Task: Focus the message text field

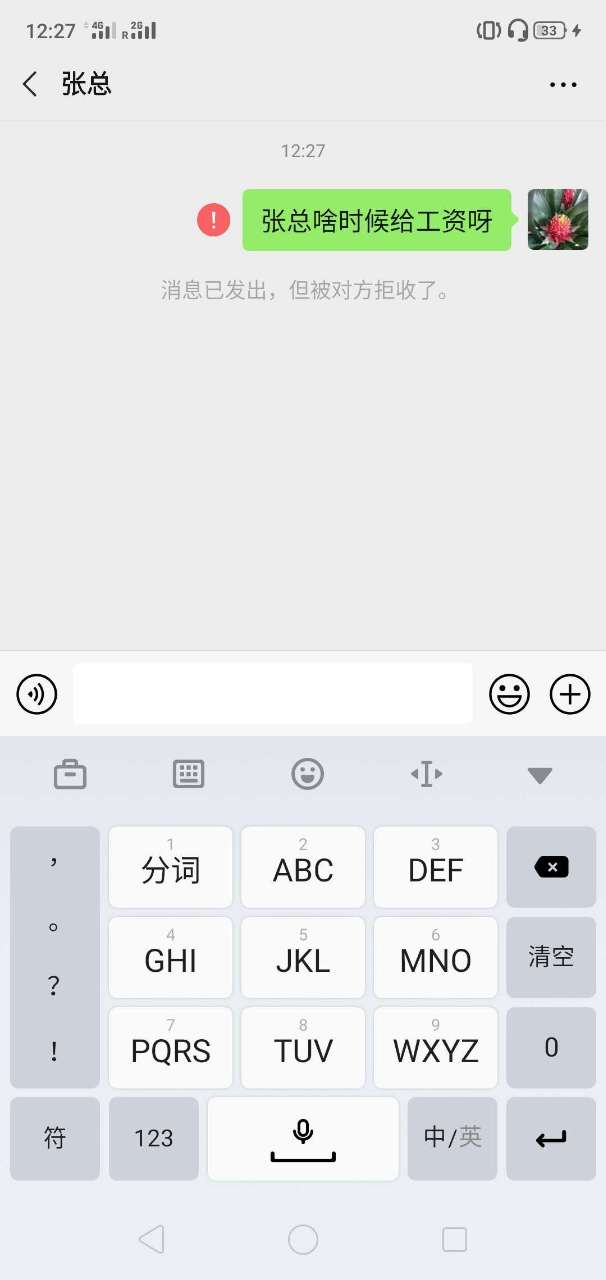Action: click(x=272, y=694)
